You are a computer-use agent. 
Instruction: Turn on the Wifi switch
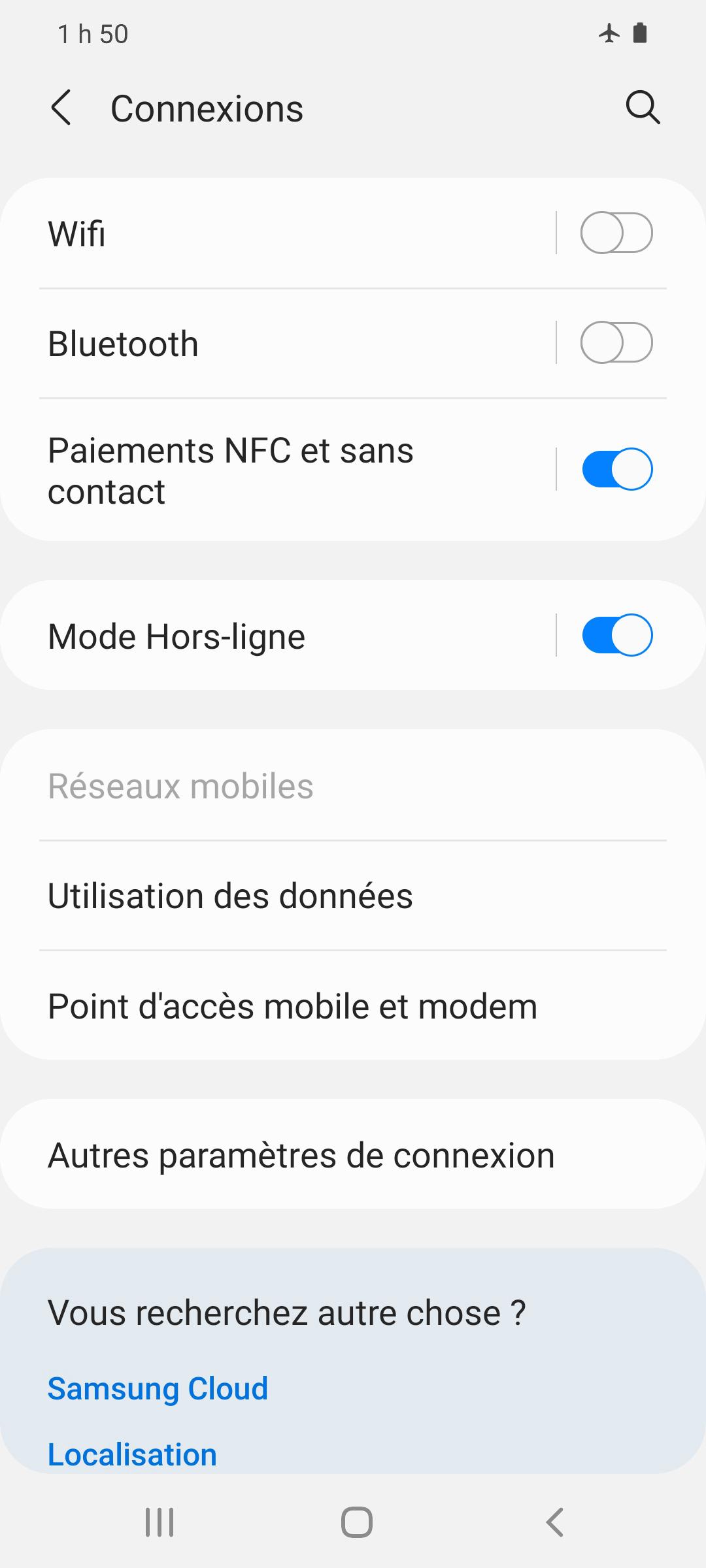616,233
